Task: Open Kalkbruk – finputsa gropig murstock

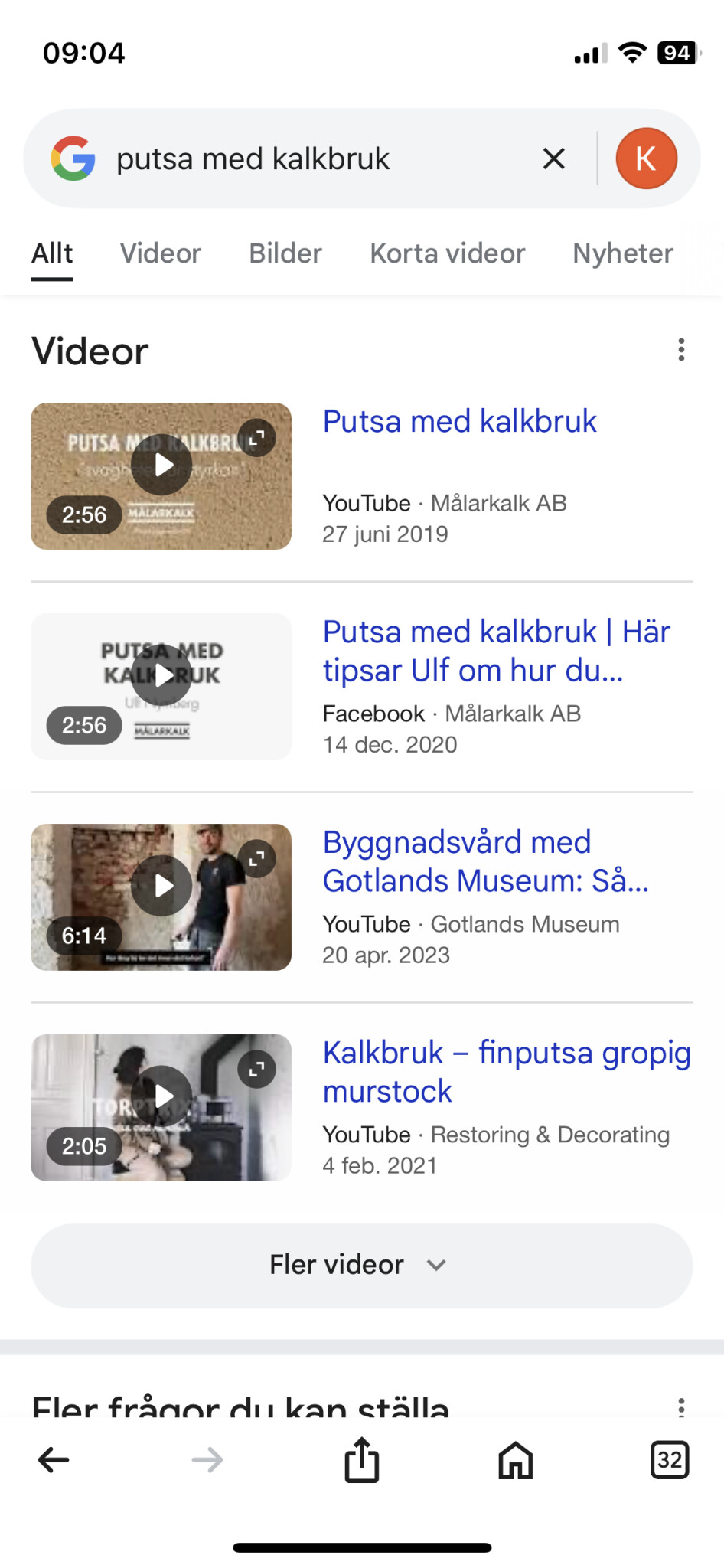Action: (506, 1072)
